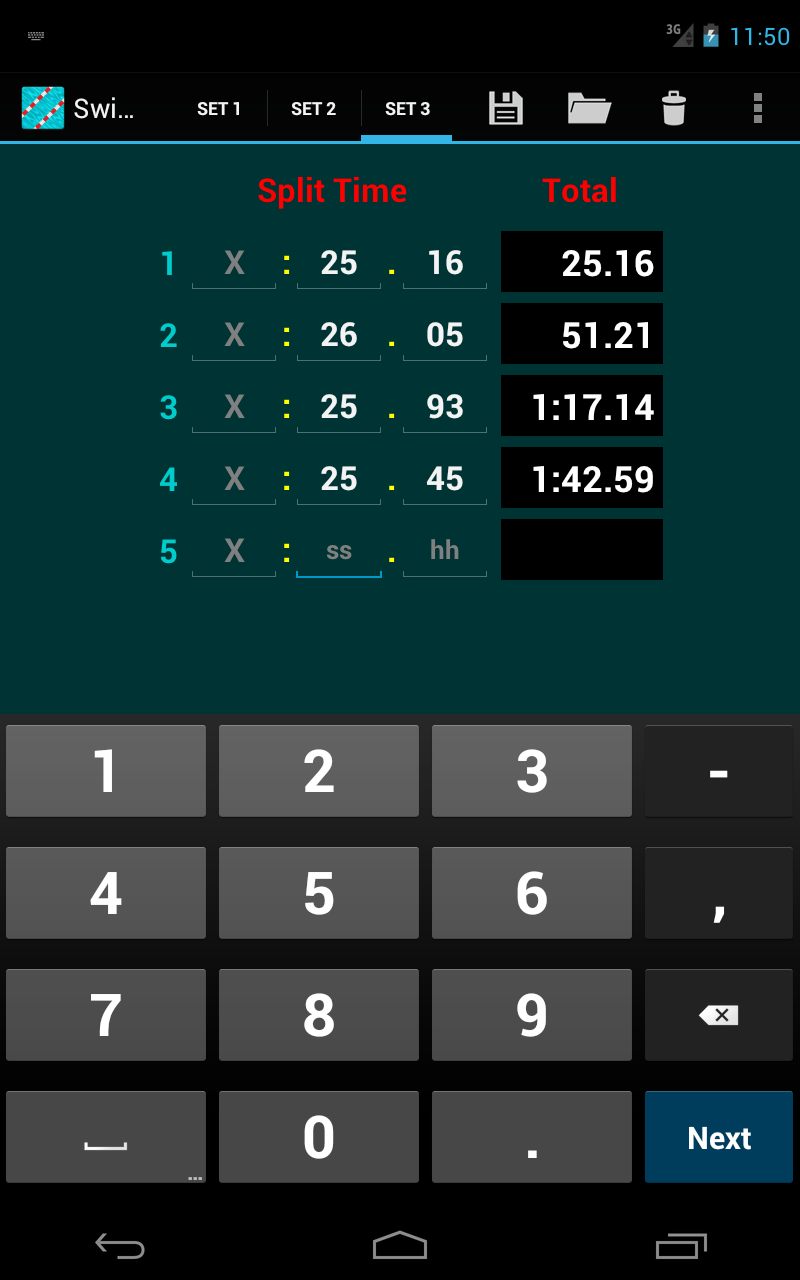The image size is (800, 1280).
Task: Delete the current set data
Action: pos(674,107)
